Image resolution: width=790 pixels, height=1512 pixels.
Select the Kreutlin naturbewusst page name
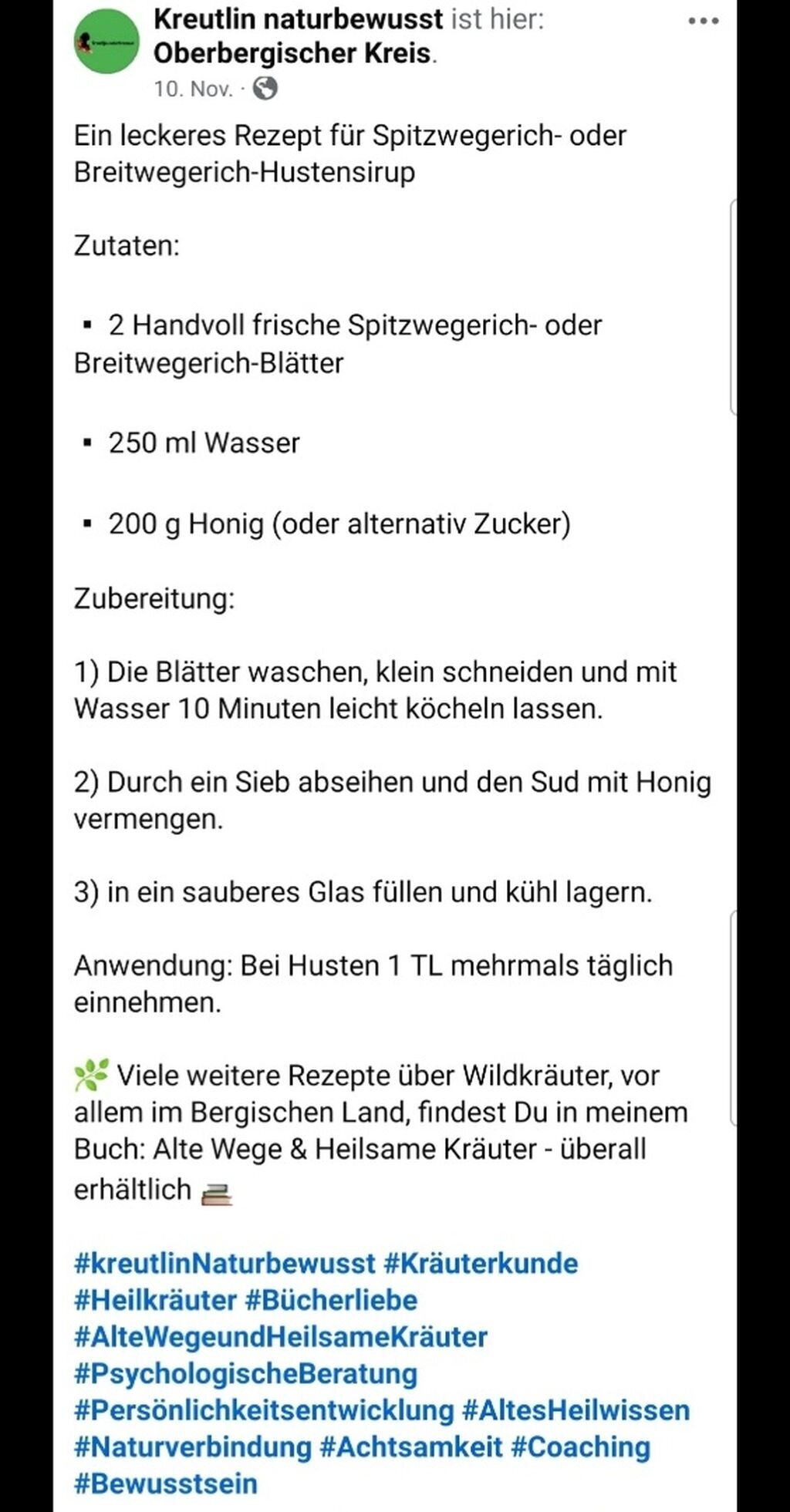298,21
